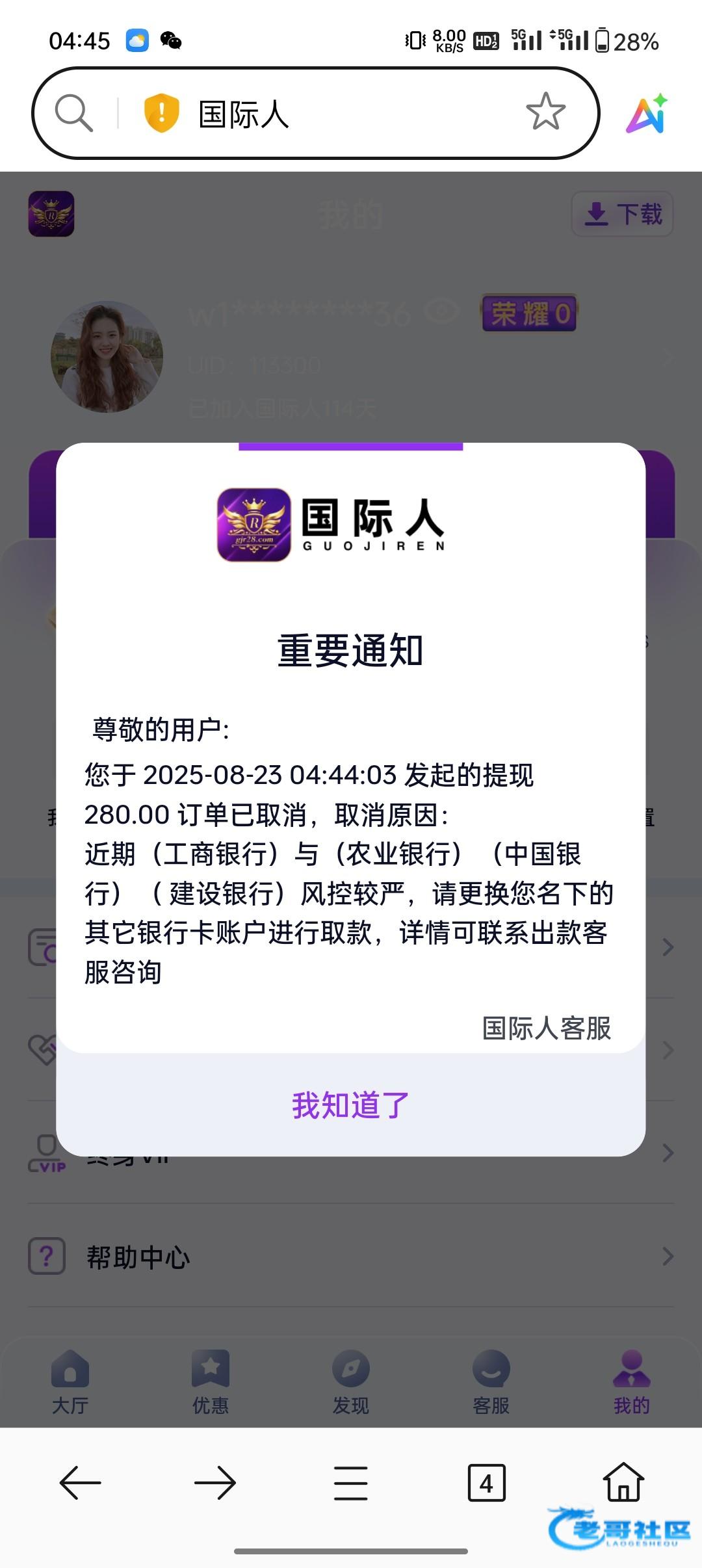Go back in the browser
The width and height of the screenshot is (702, 1568).
(80, 1483)
